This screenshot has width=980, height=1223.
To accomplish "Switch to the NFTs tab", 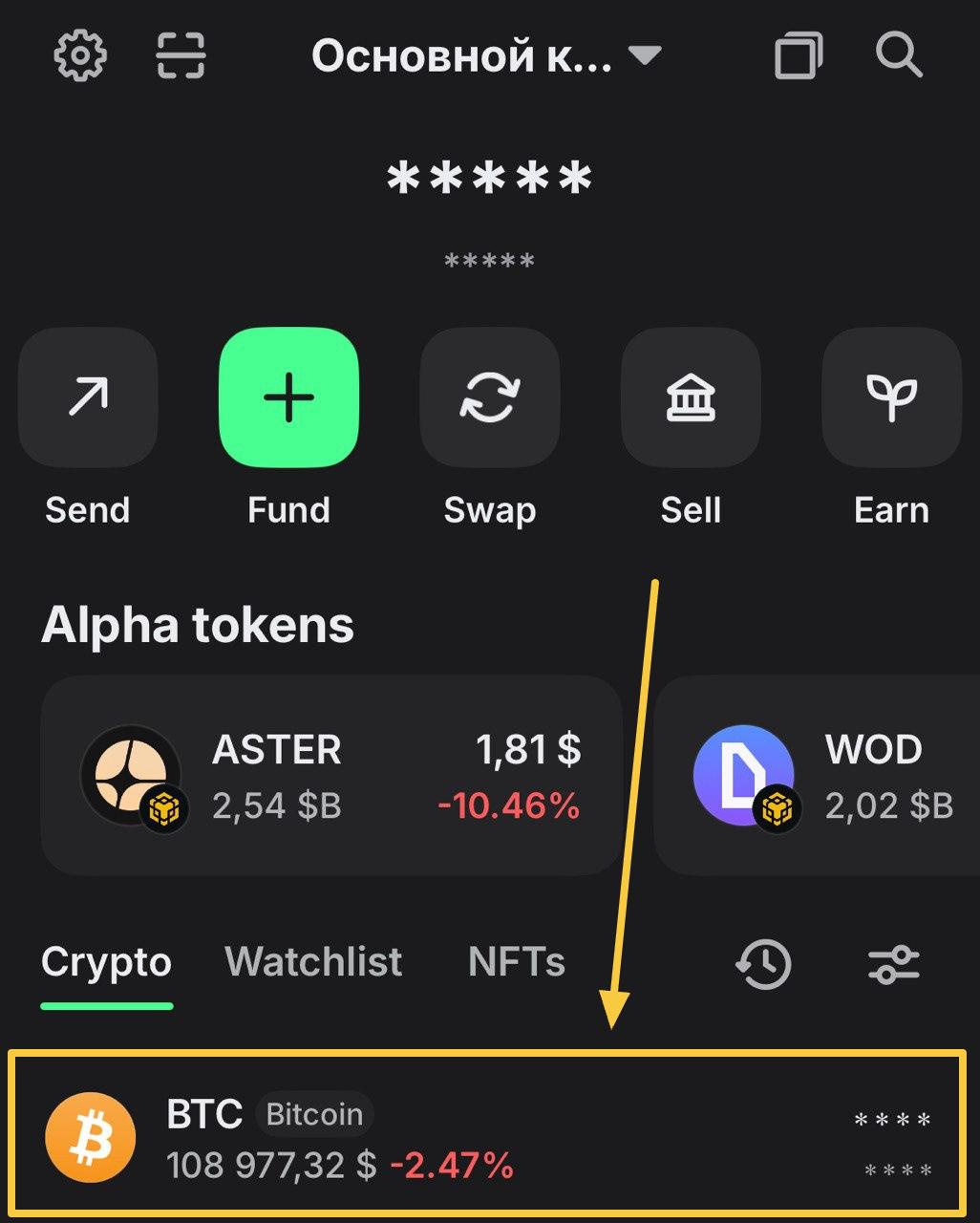I will click(517, 962).
